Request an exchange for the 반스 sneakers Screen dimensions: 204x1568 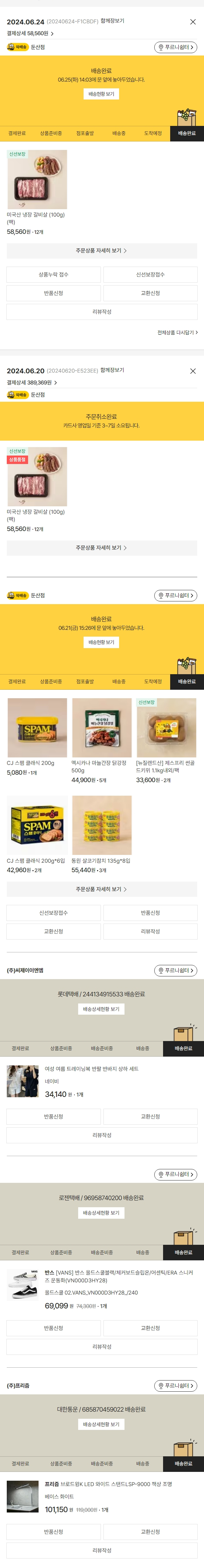(x=151, y=1328)
